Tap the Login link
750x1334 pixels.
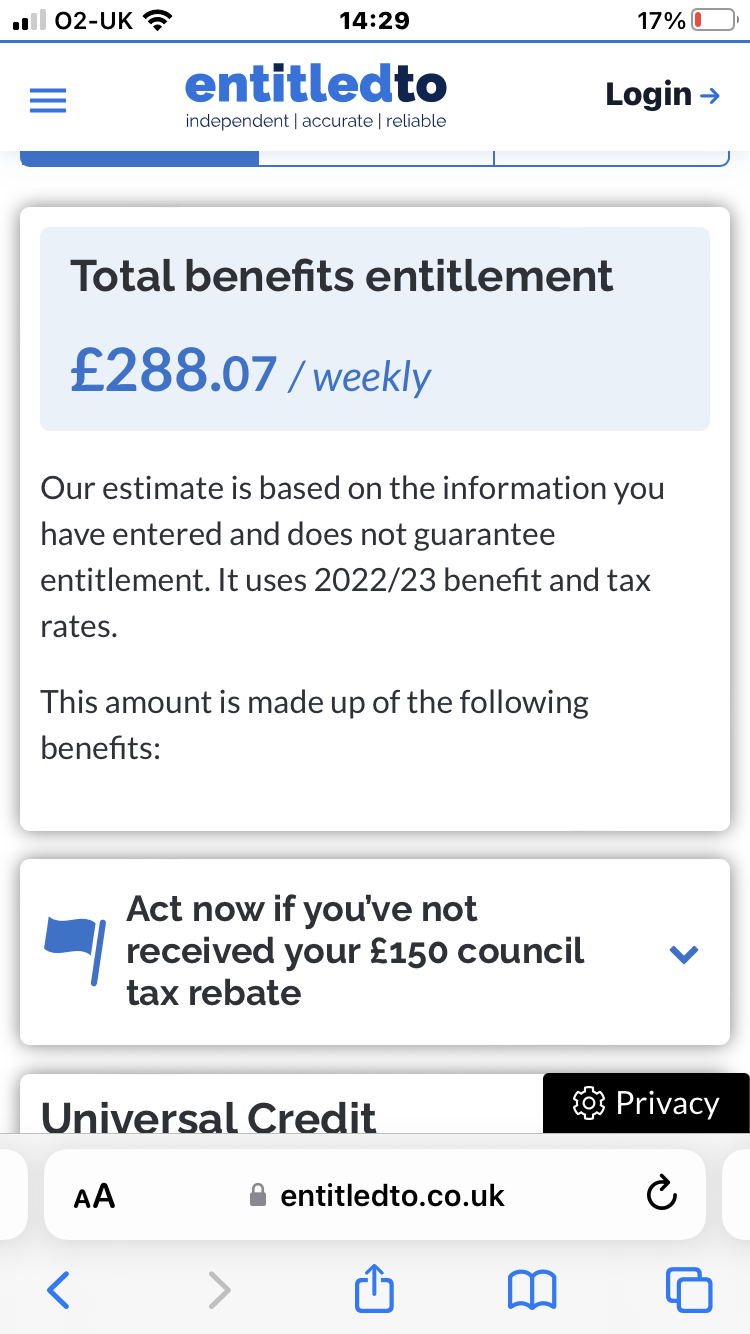[662, 95]
